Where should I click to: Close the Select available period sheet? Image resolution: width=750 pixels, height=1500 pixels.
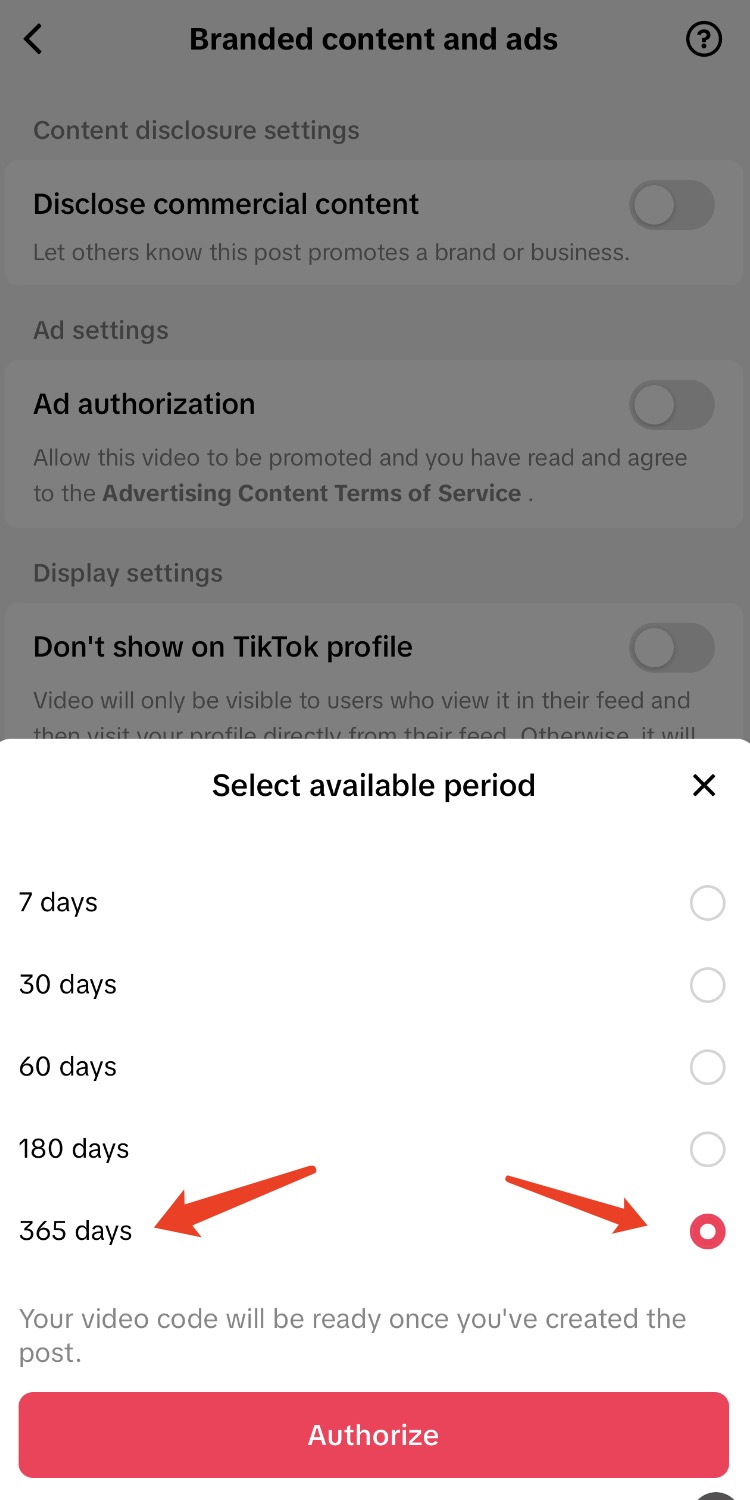704,785
